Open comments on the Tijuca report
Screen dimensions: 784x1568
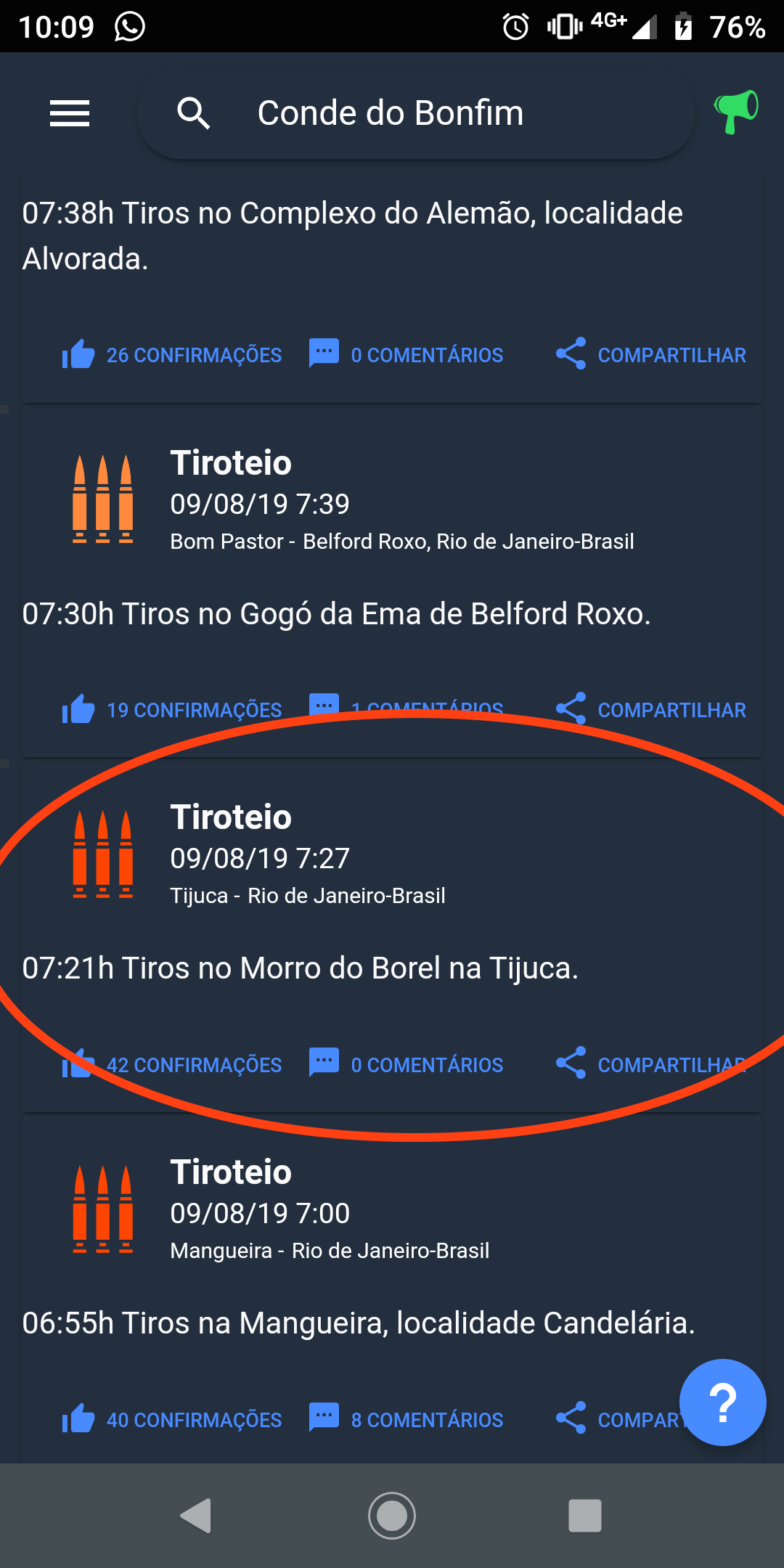[406, 1065]
